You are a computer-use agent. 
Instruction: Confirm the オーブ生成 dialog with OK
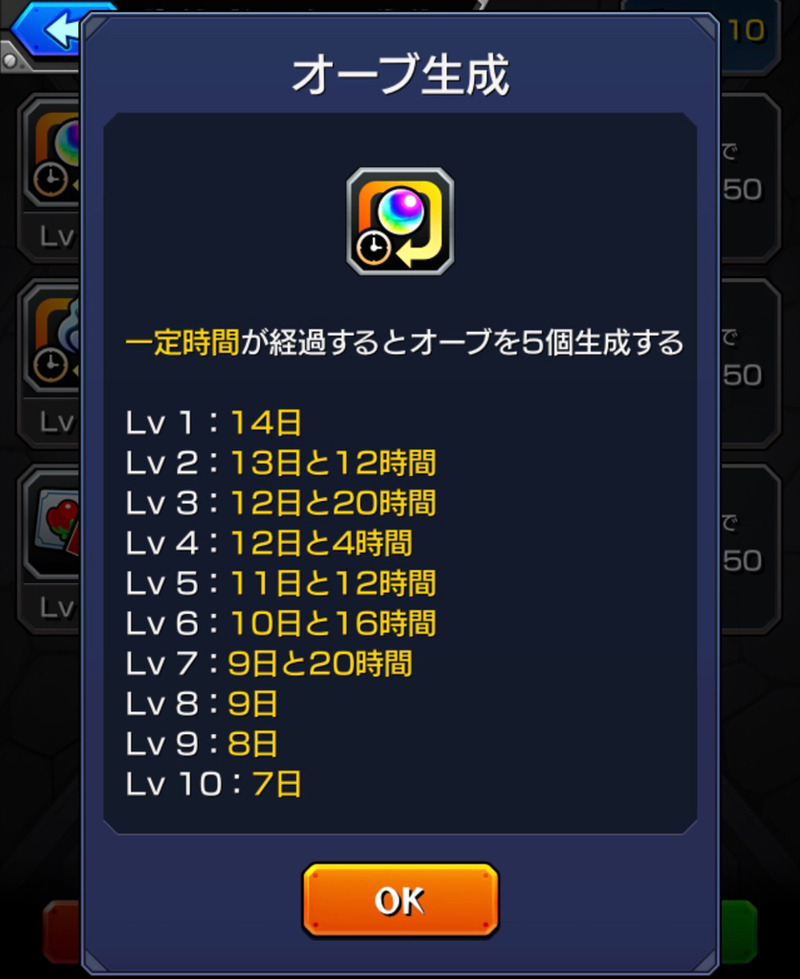point(400,899)
